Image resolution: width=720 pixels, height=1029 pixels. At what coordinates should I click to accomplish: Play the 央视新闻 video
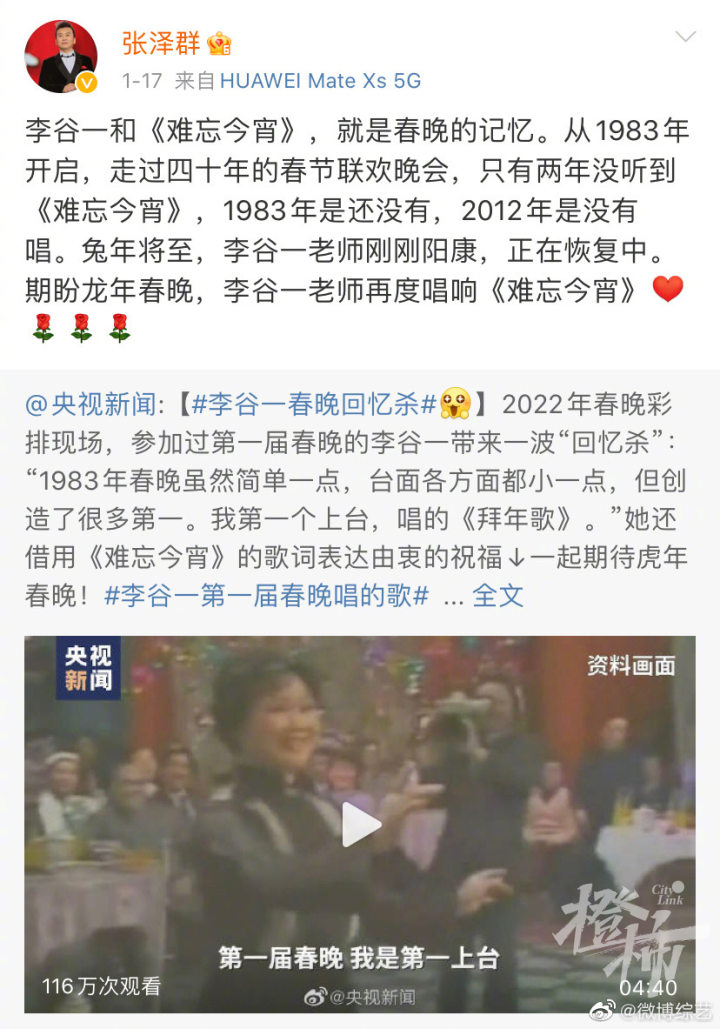click(360, 824)
